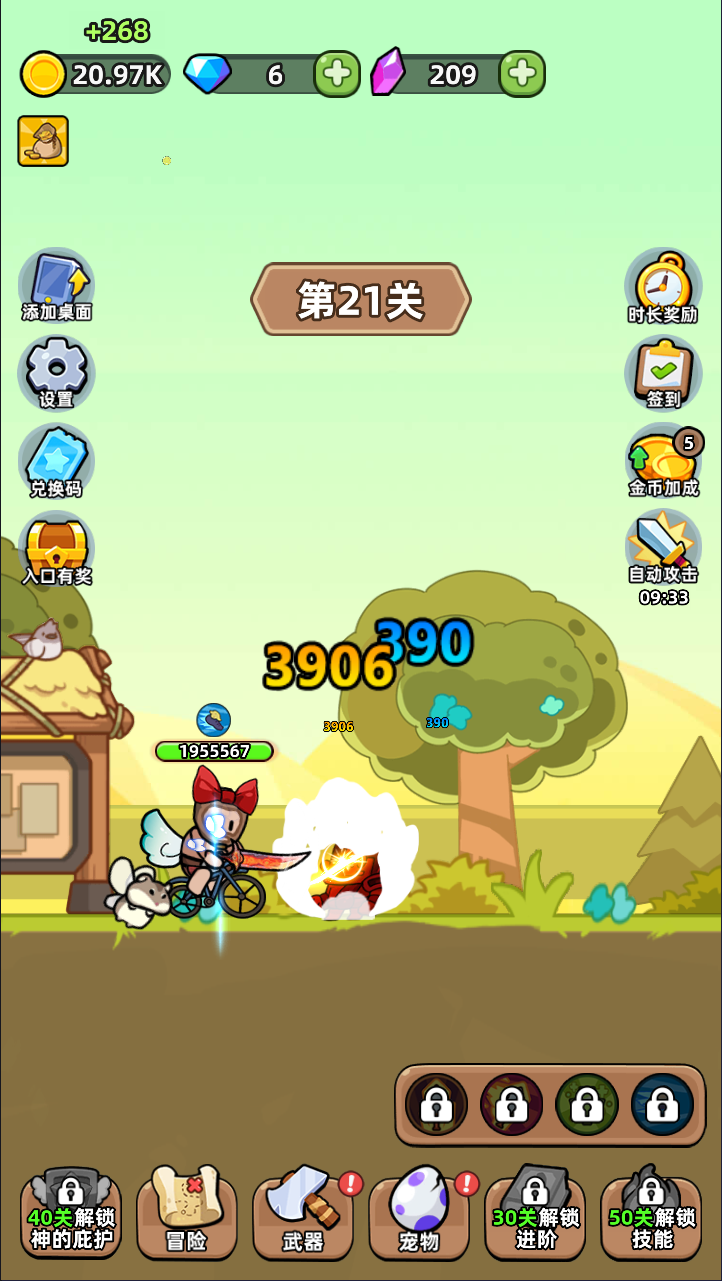This screenshot has width=722, height=1281.
Task: Tap locked 神的庇护 tab
Action: [x=70, y=1213]
